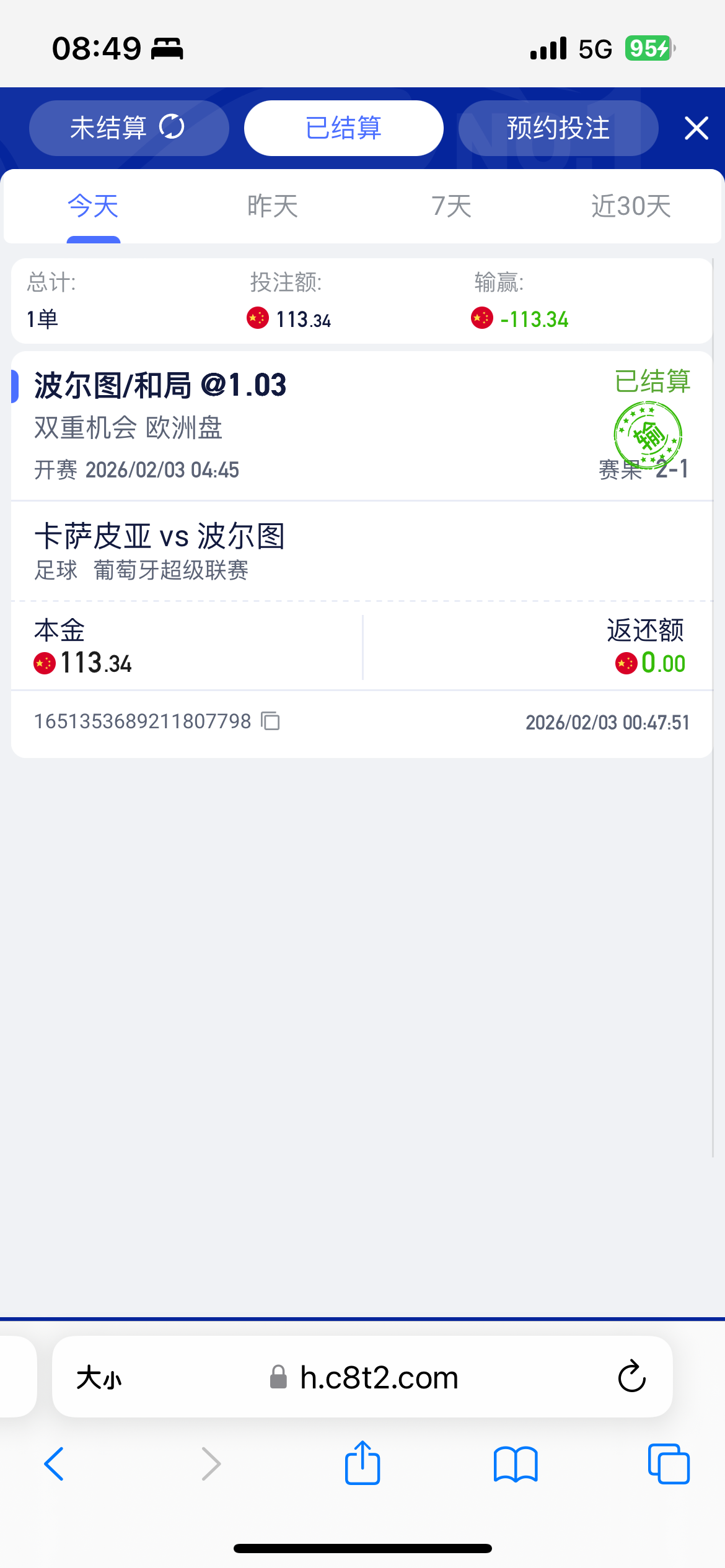Screen dimensions: 725x1568
Task: Go back to the previous page
Action: 55,1464
